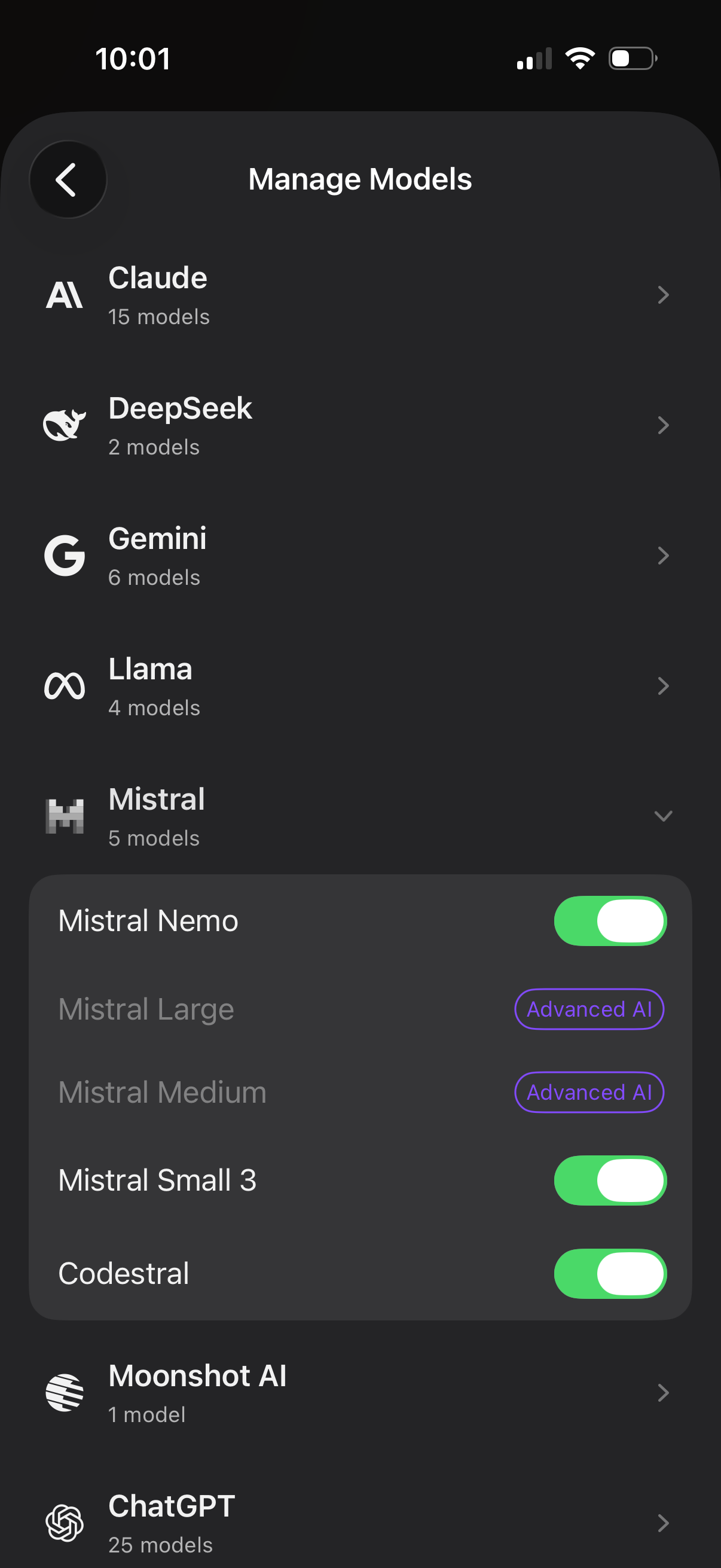Go back from Manage Models
The height and width of the screenshot is (1568, 721).
click(x=68, y=179)
